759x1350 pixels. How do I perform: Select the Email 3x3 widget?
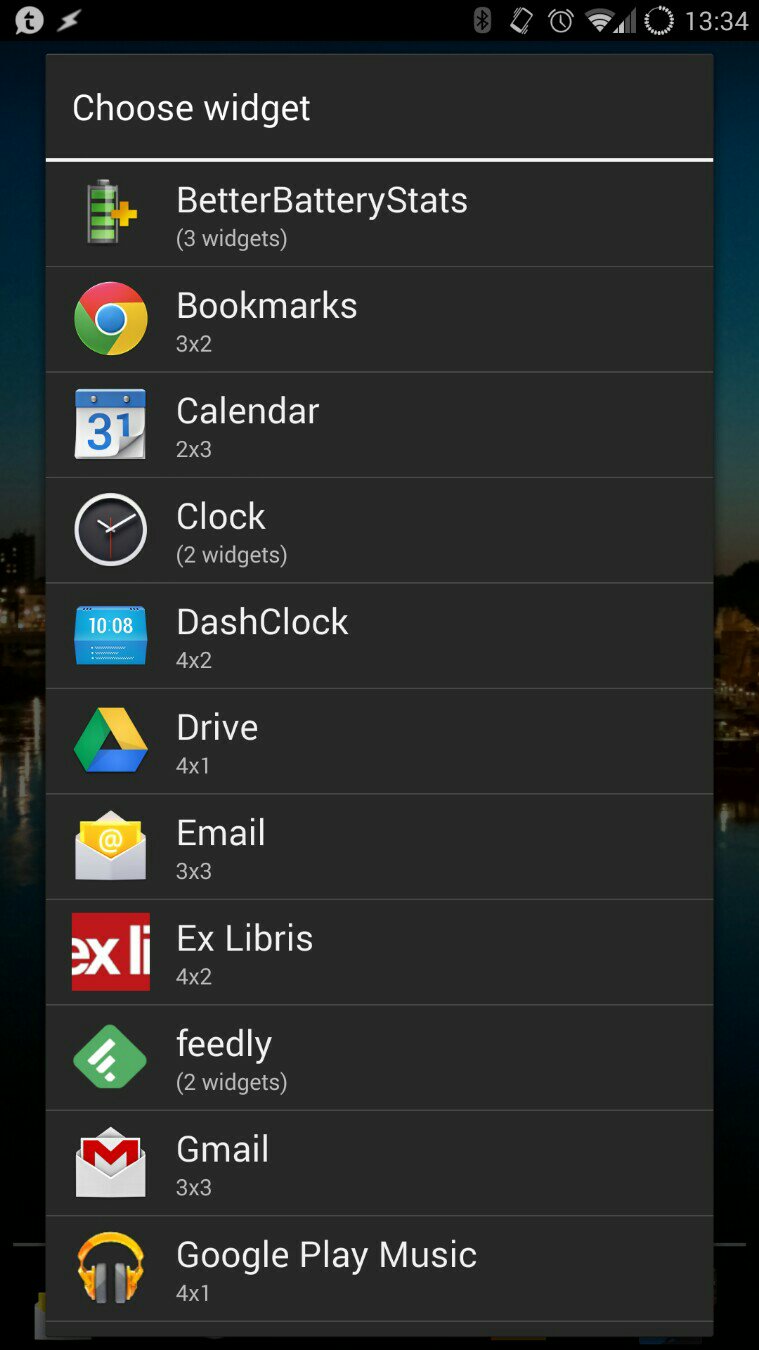379,847
